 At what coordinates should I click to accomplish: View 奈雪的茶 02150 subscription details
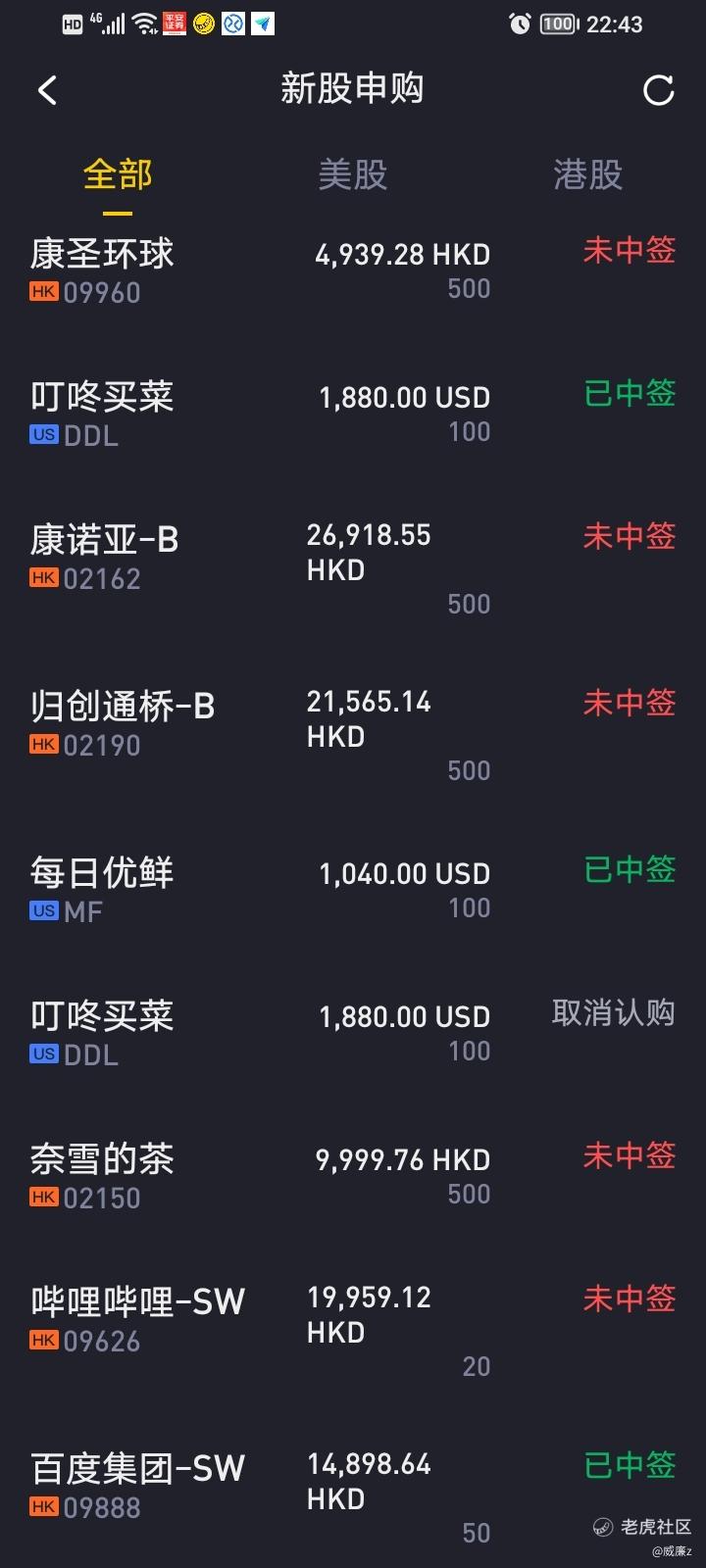(x=353, y=1176)
